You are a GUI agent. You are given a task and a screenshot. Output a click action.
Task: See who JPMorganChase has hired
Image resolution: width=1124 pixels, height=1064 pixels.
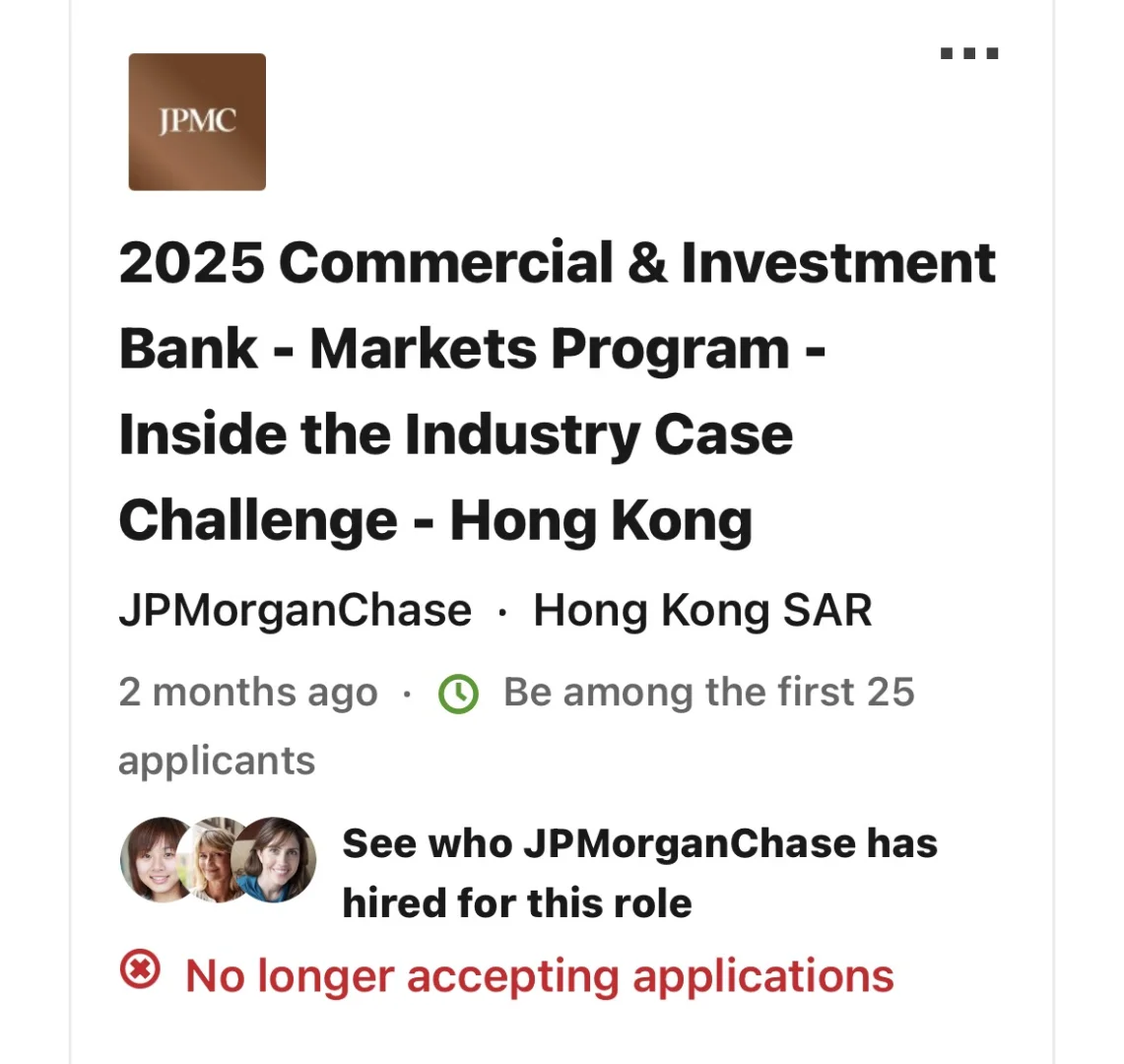(638, 873)
